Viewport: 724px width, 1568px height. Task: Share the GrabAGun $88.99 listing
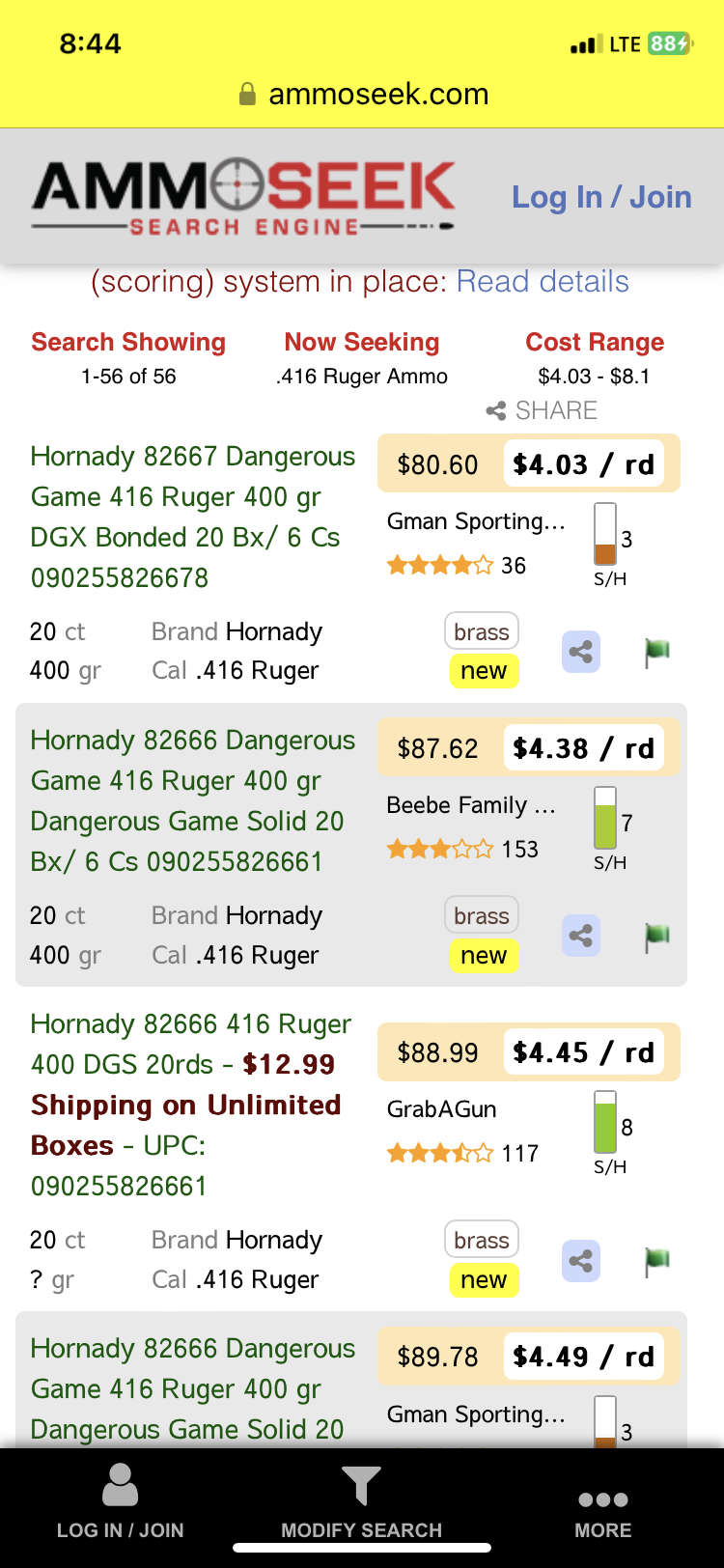[581, 1260]
